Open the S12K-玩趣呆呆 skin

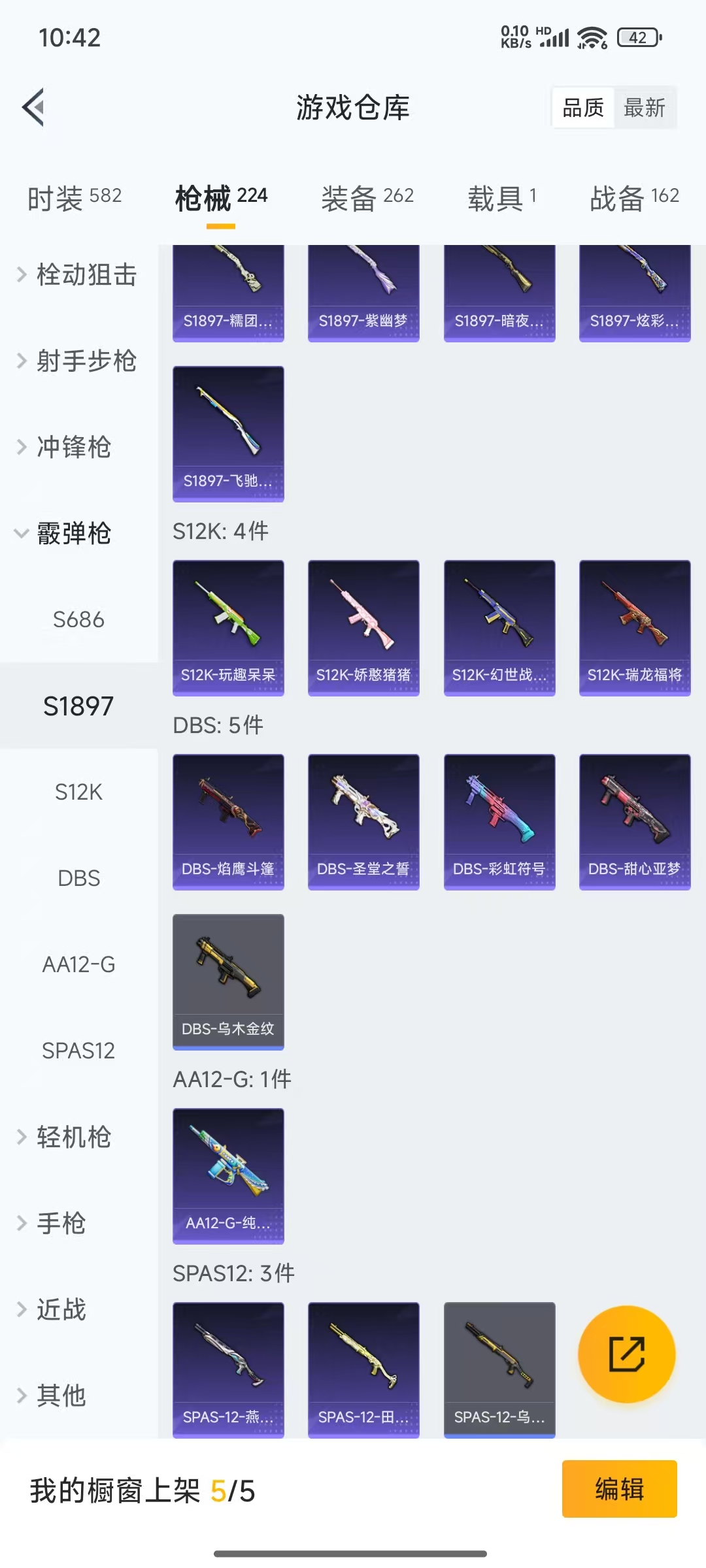[x=228, y=627]
